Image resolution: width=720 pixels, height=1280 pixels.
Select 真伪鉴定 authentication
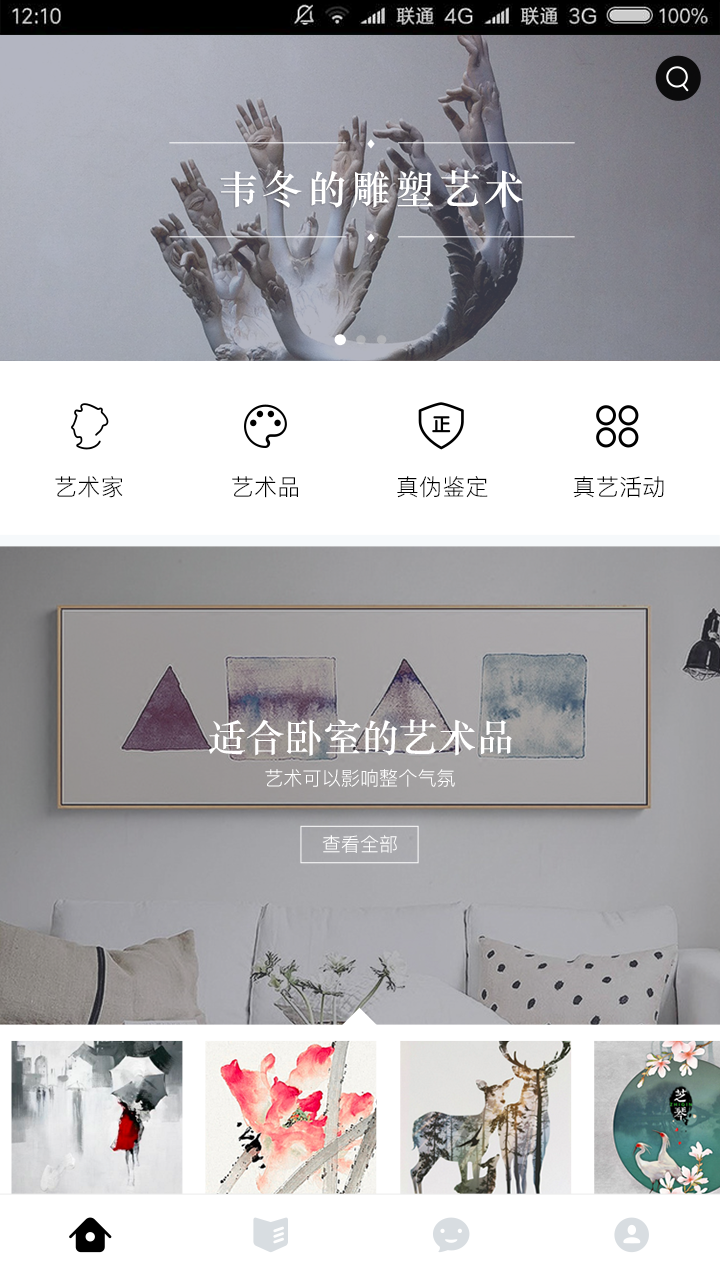click(442, 450)
